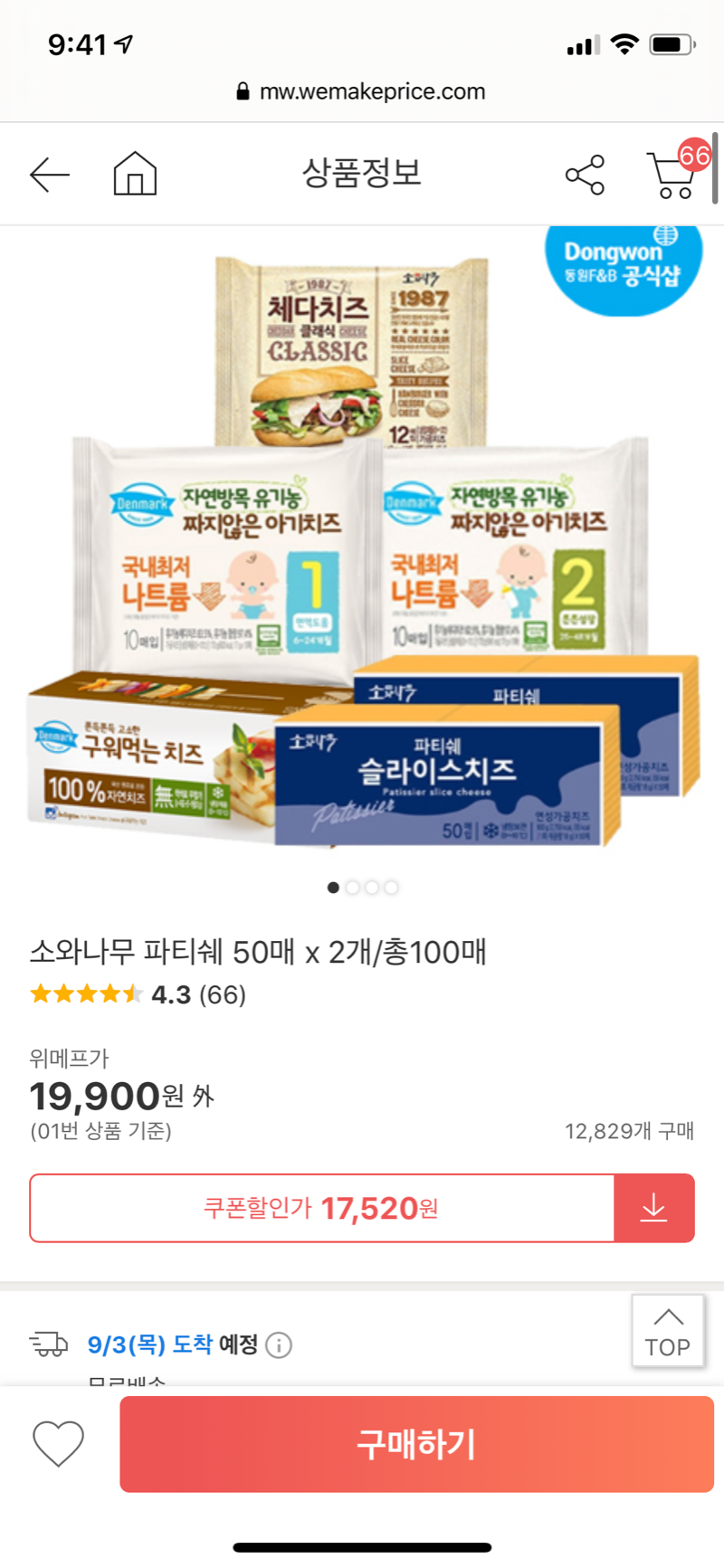This screenshot has height=1568, width=724.
Task: Share this product
Action: (585, 175)
